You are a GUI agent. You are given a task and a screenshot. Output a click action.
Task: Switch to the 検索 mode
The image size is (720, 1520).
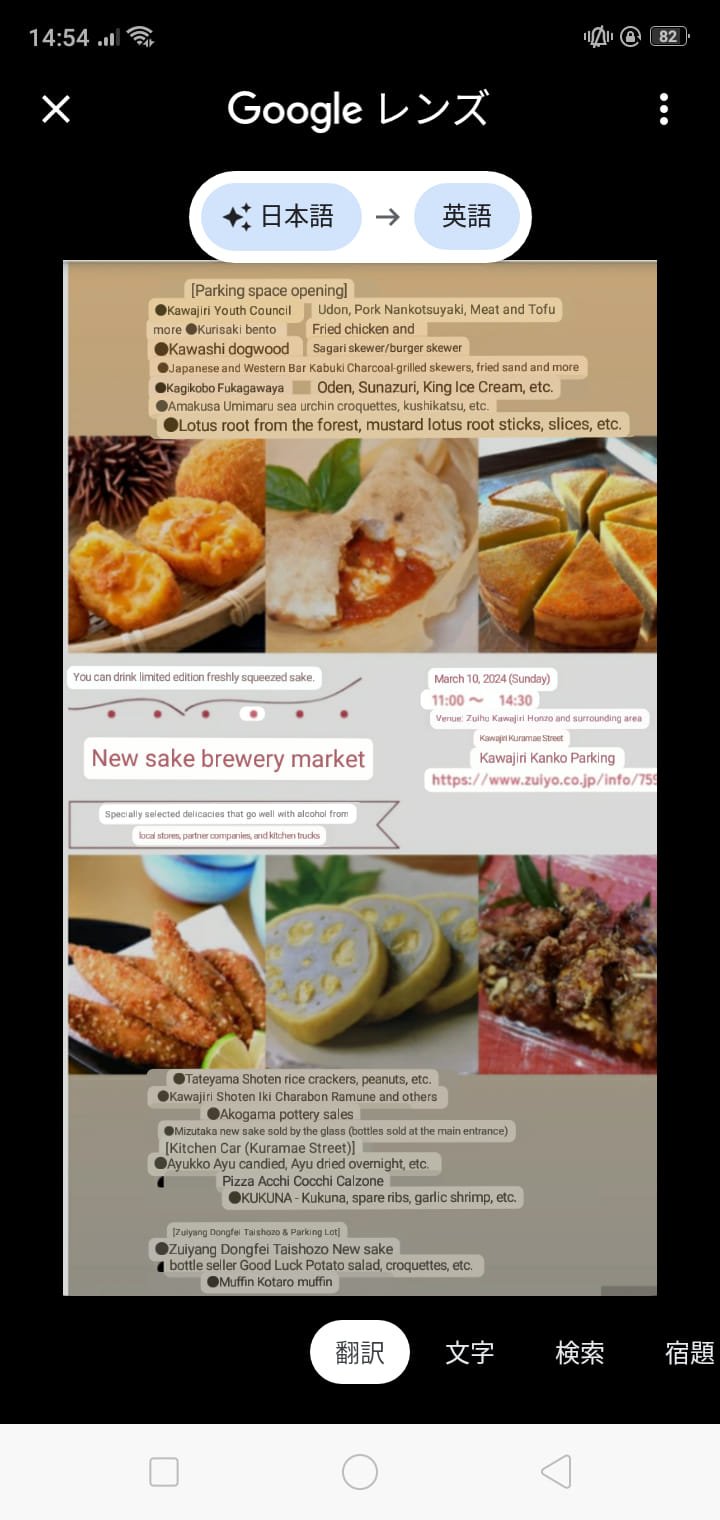pos(580,1352)
